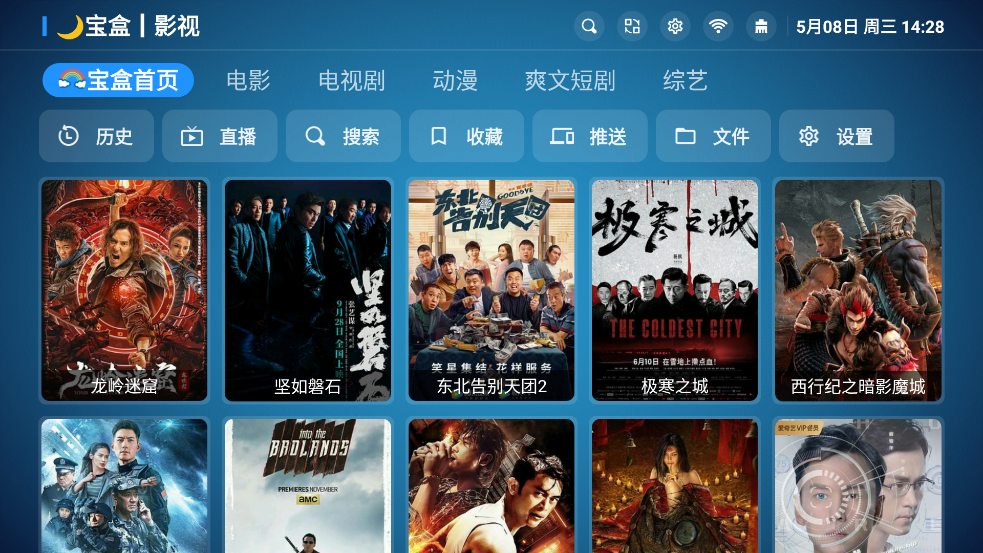
Task: Open the settings gear in the top bar
Action: (675, 26)
